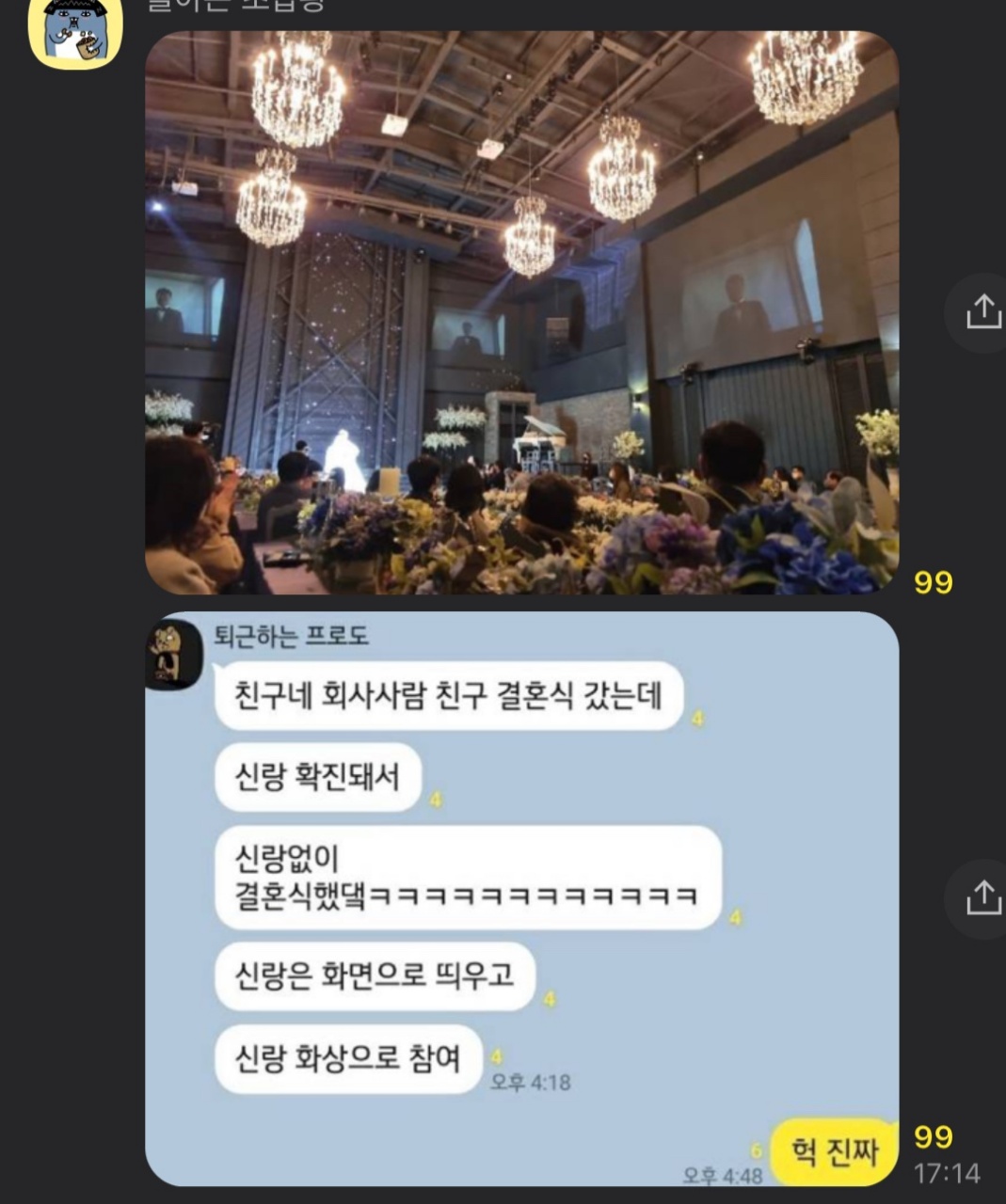Screen dimensions: 1006x1204
Task: Share the wedding hall photo
Action: pyautogui.click(x=982, y=312)
